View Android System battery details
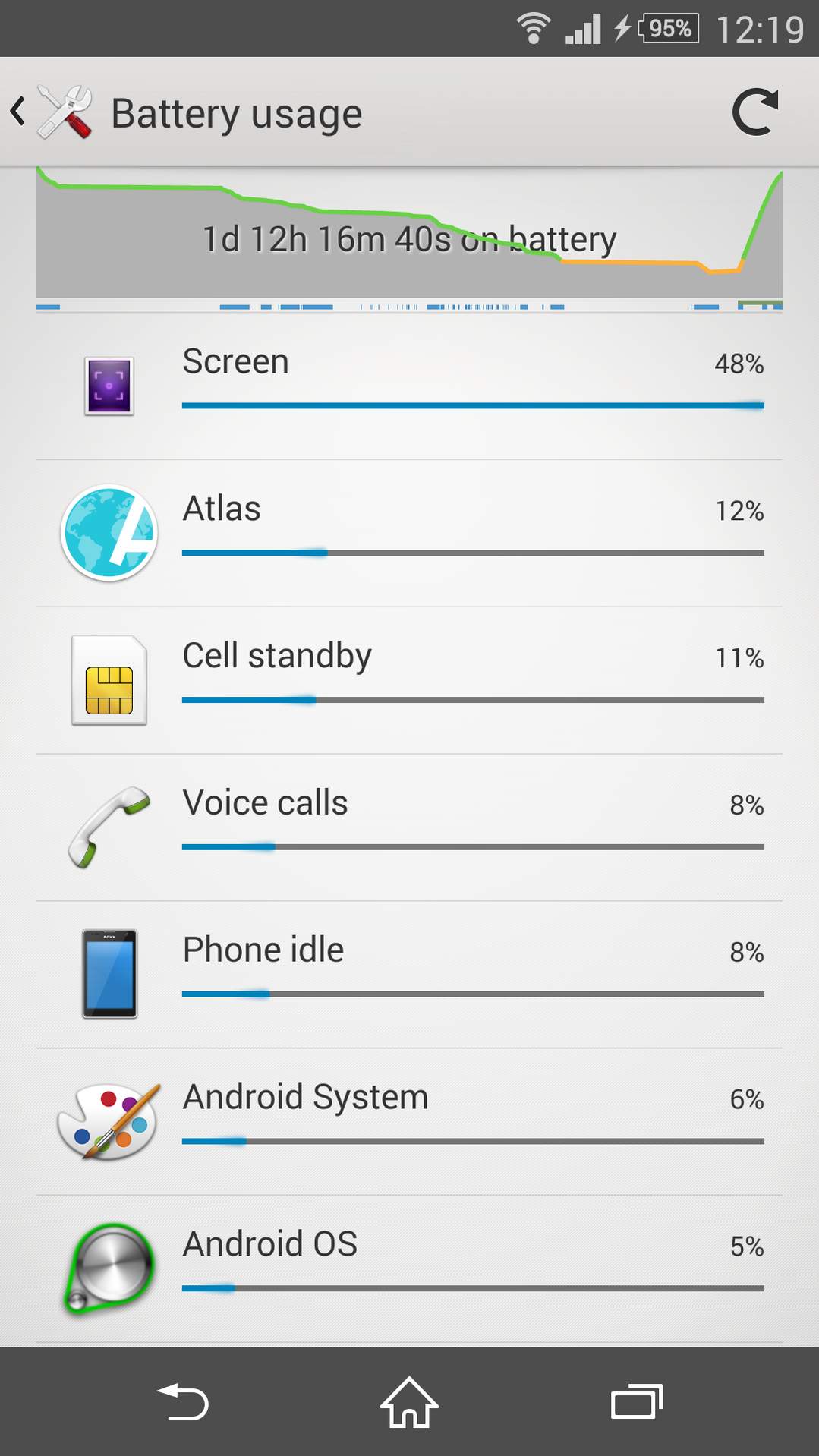This screenshot has width=819, height=1456. pyautogui.click(x=409, y=1122)
